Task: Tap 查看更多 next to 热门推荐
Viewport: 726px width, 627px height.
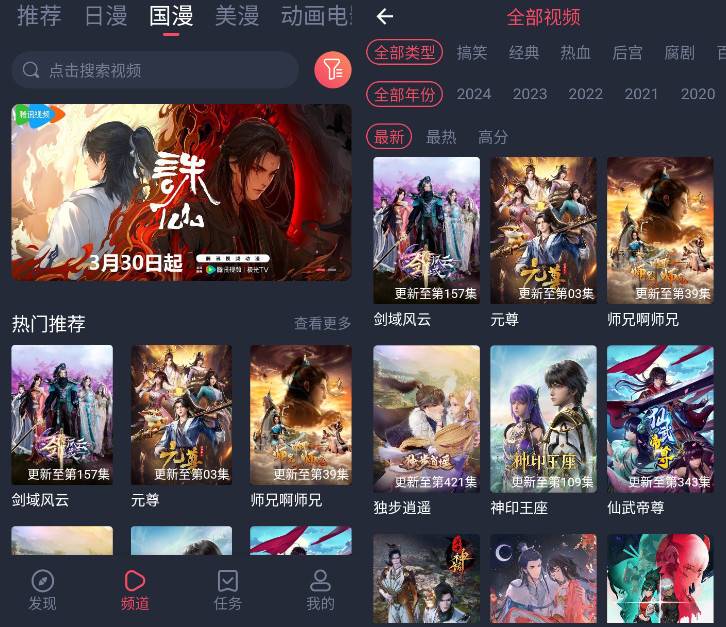Action: pos(322,324)
